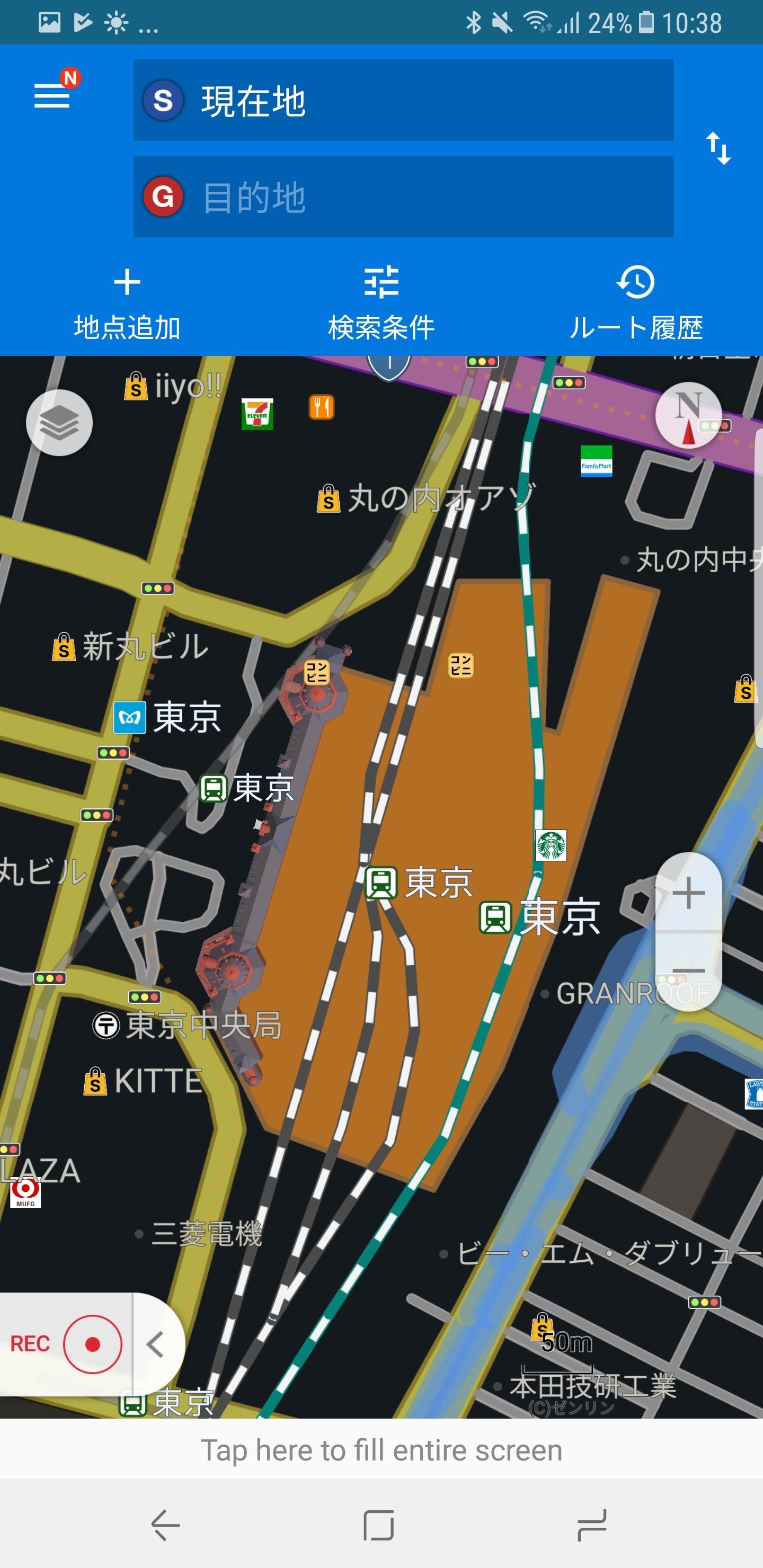The image size is (763, 1568).
Task: Reset map orientation with the compass
Action: (x=688, y=415)
